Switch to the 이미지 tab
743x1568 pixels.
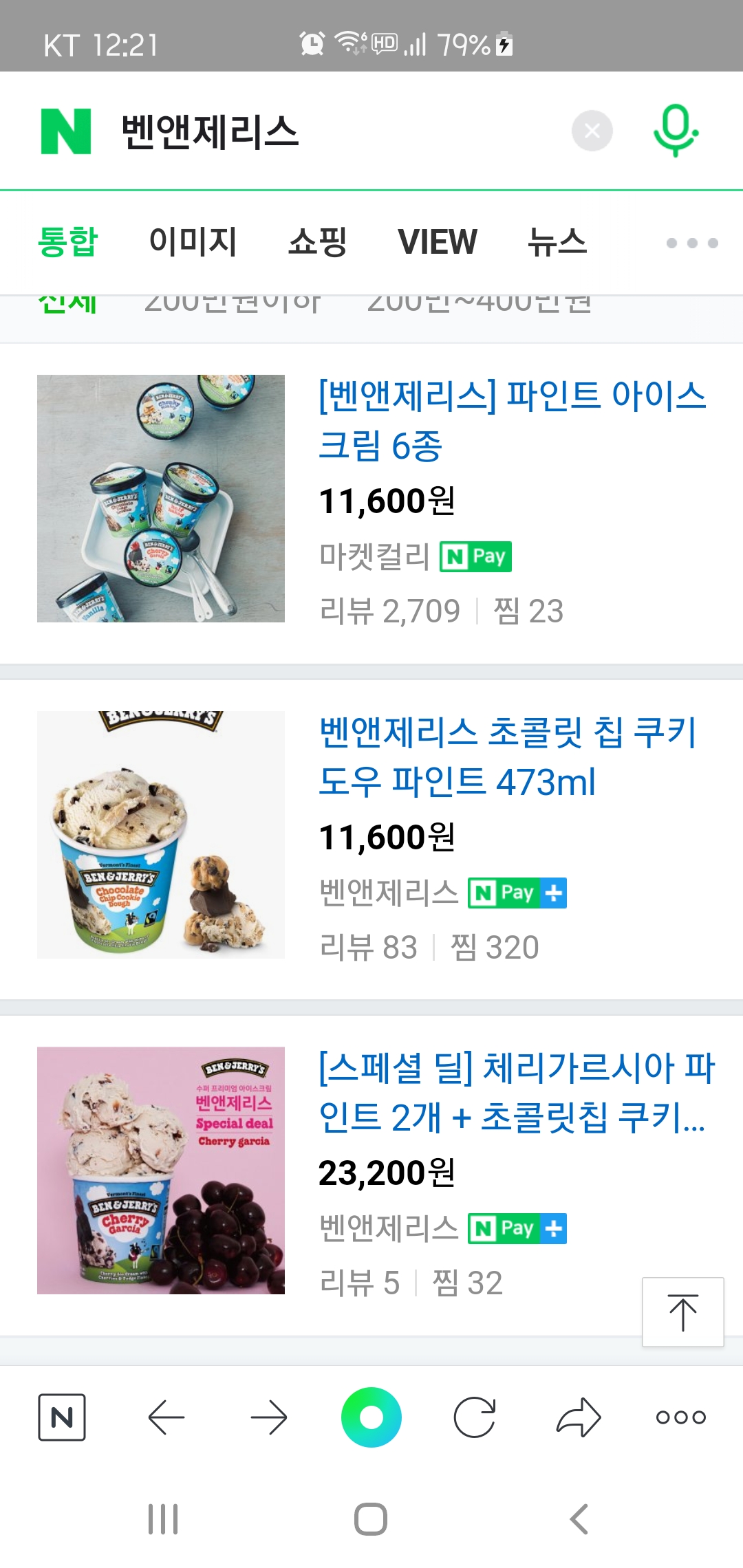(193, 242)
